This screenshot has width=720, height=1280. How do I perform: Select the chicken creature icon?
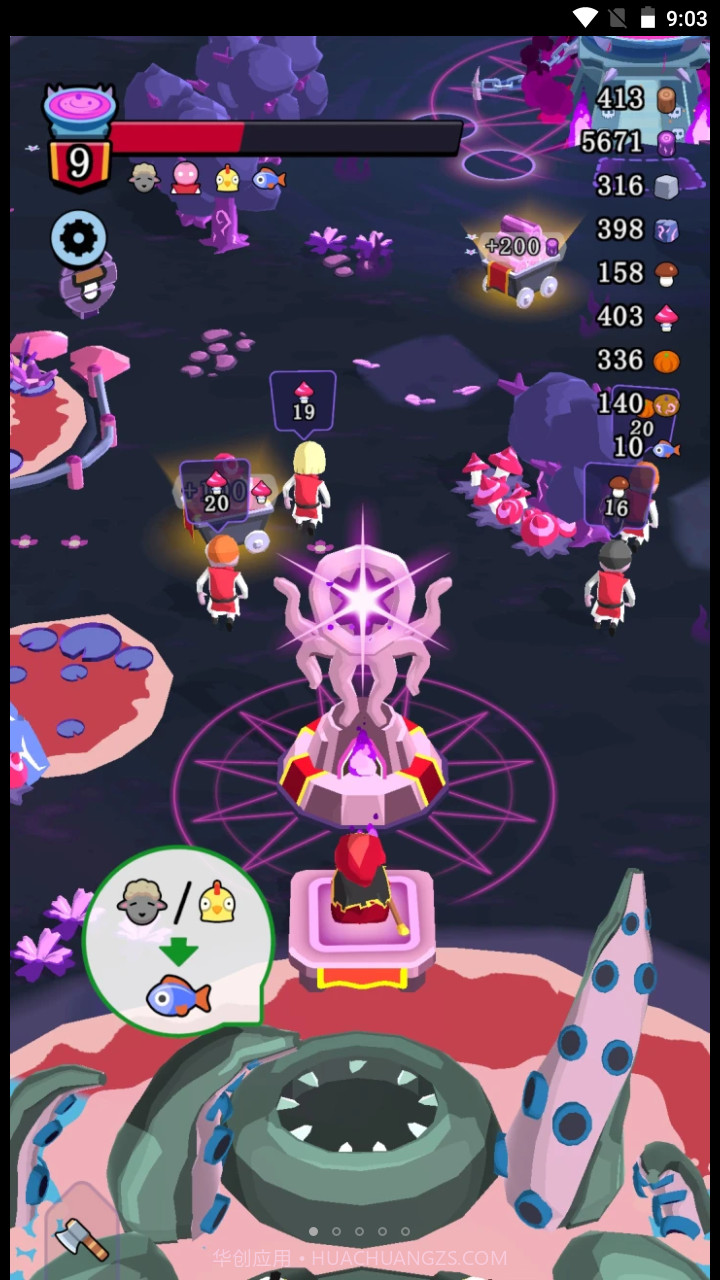(226, 177)
